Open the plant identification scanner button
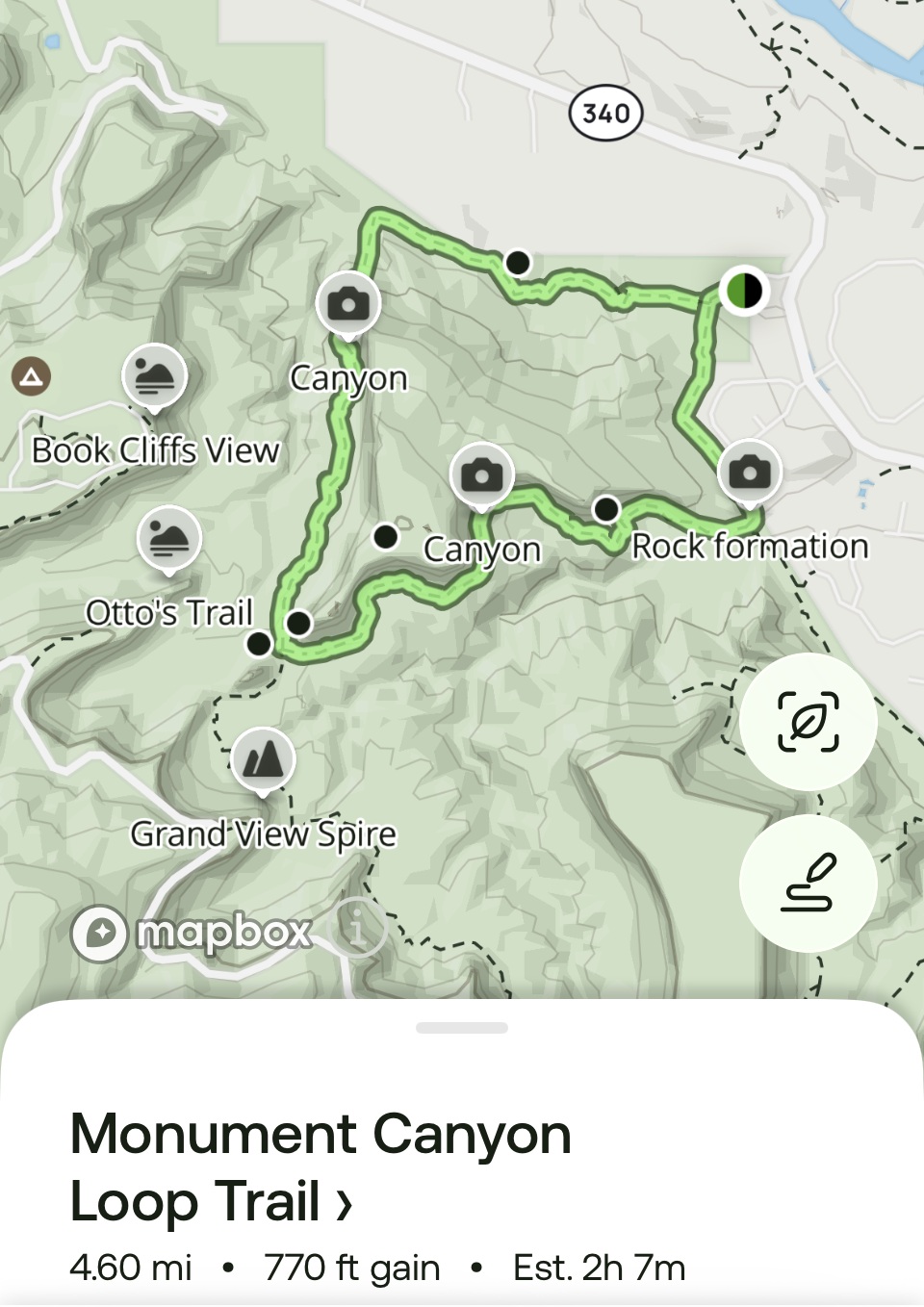 tap(808, 722)
